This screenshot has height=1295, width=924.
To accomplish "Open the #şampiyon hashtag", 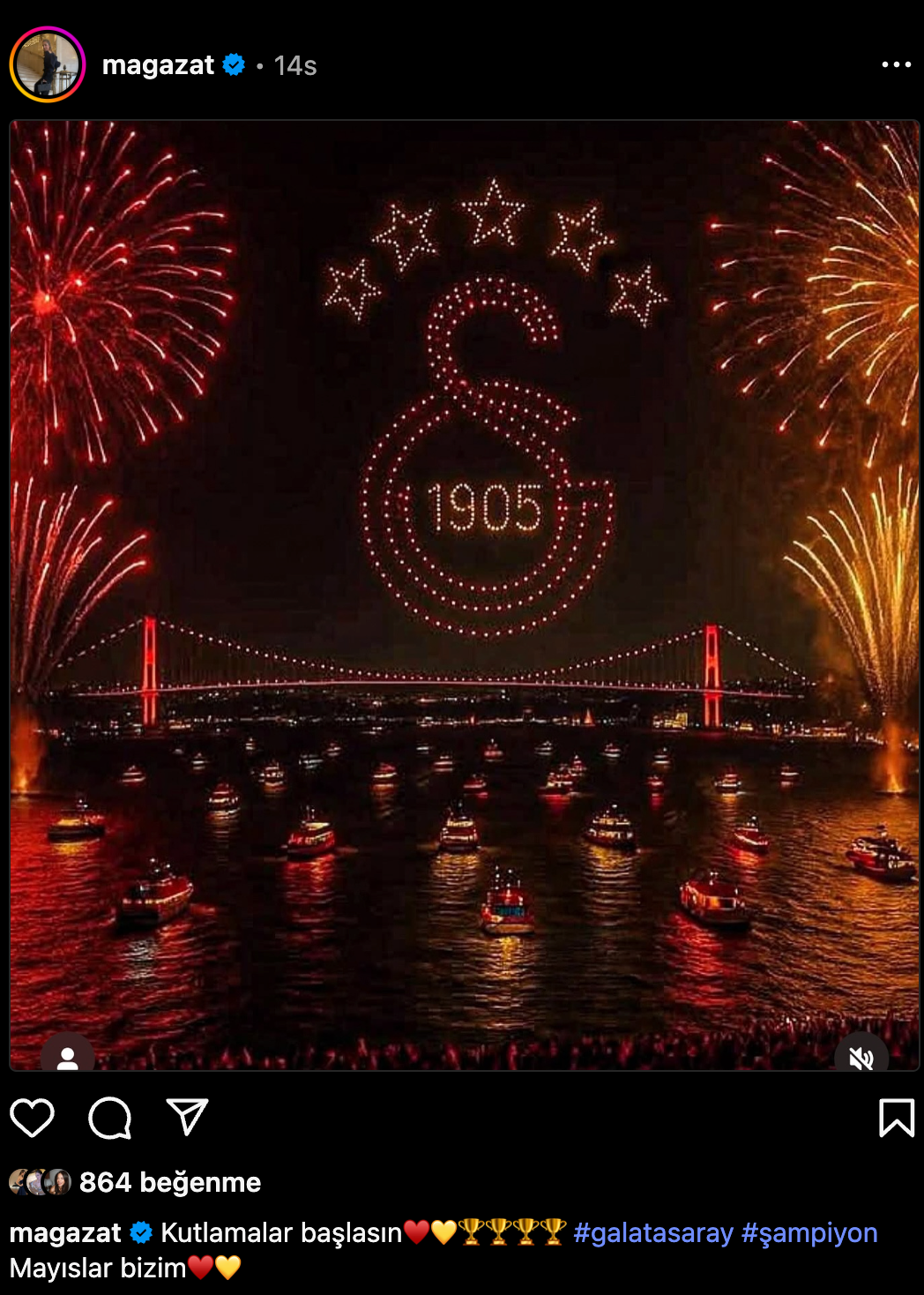I will [809, 1232].
